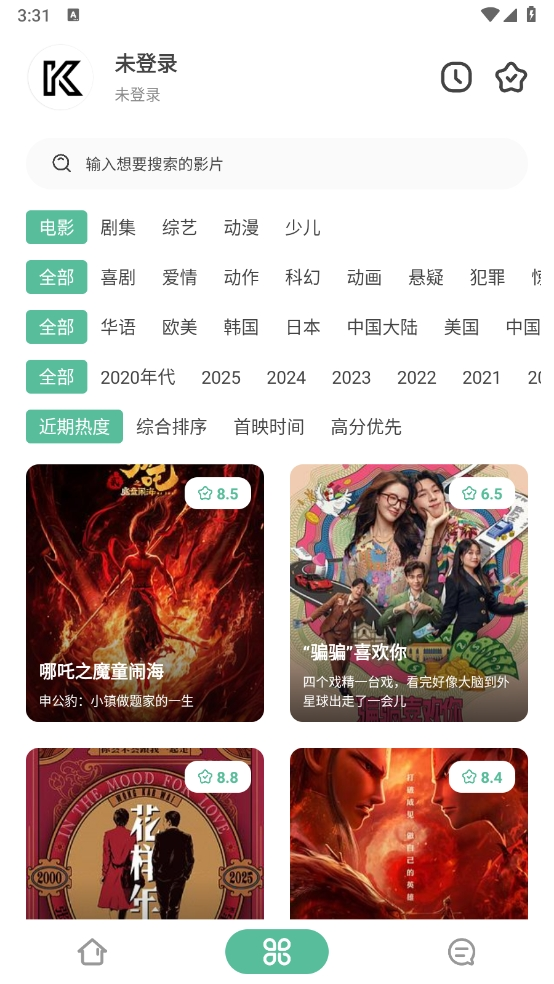Select the 综艺 category

179,227
